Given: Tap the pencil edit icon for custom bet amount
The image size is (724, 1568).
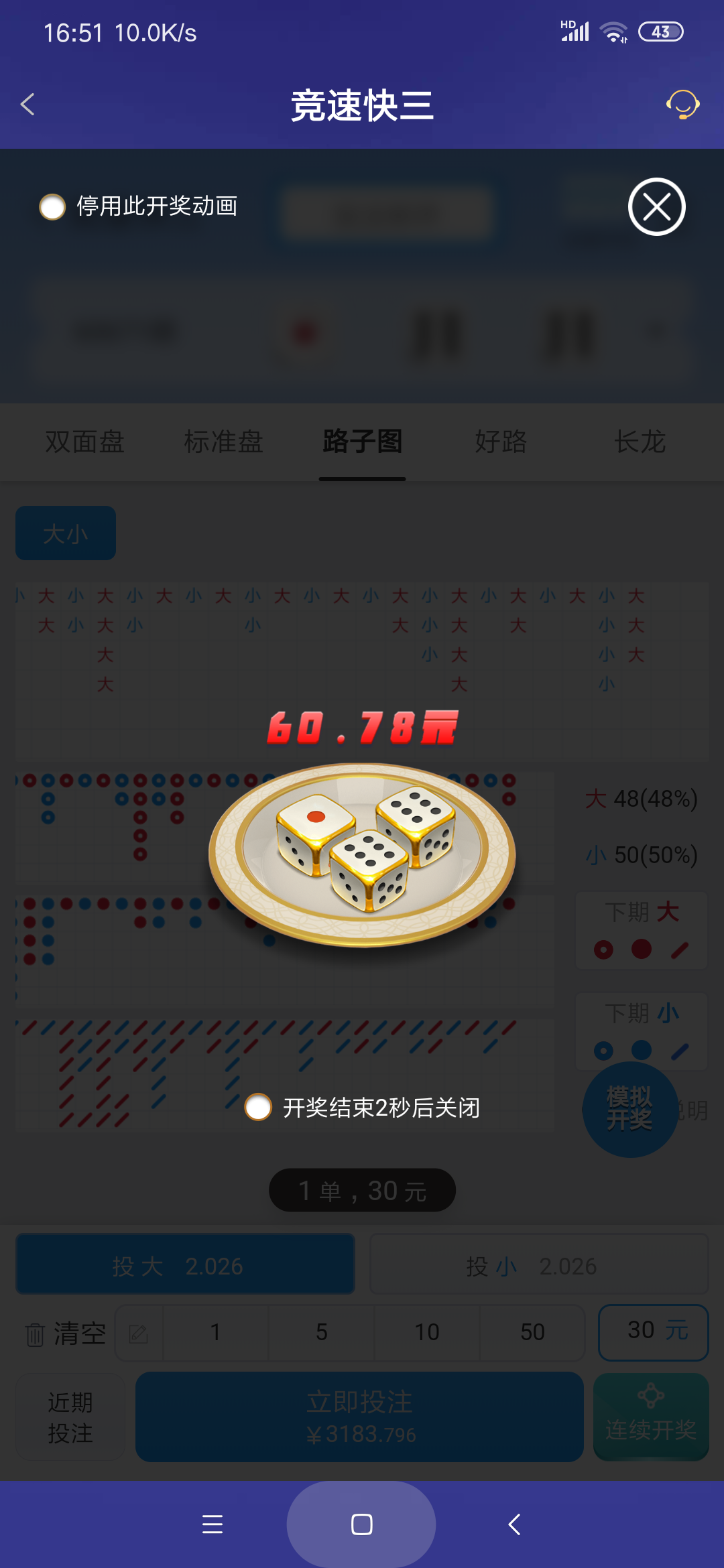Looking at the screenshot, I should (x=139, y=1332).
